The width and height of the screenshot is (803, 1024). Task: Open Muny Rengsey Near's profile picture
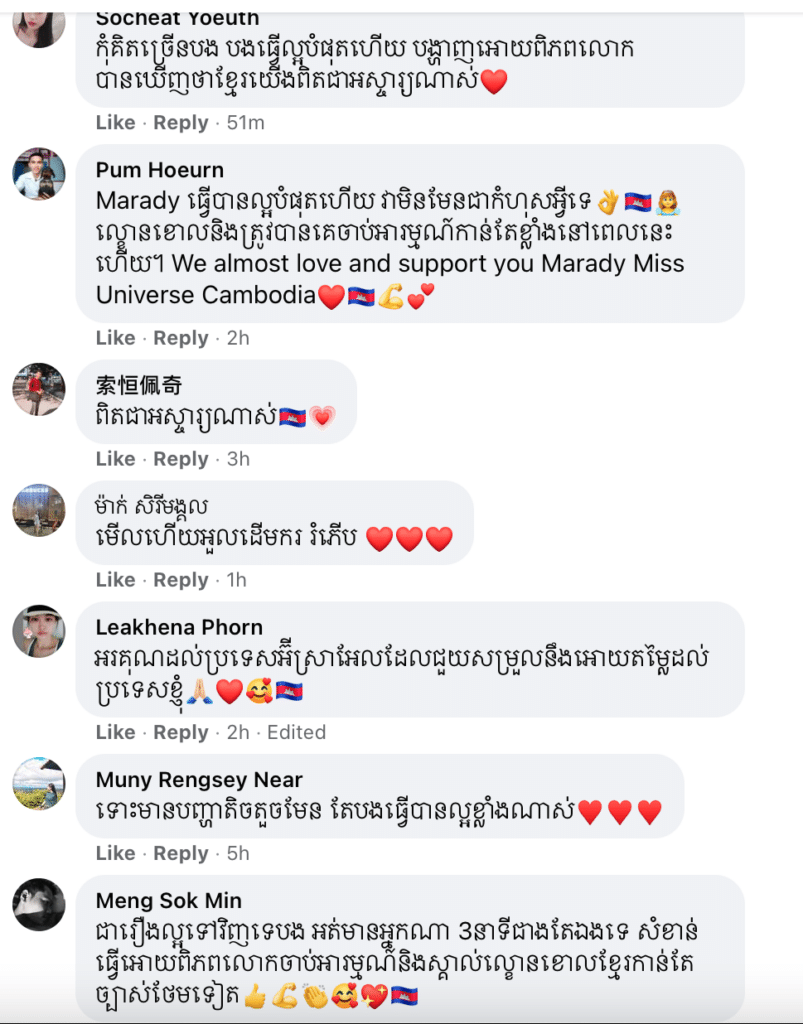coord(39,783)
